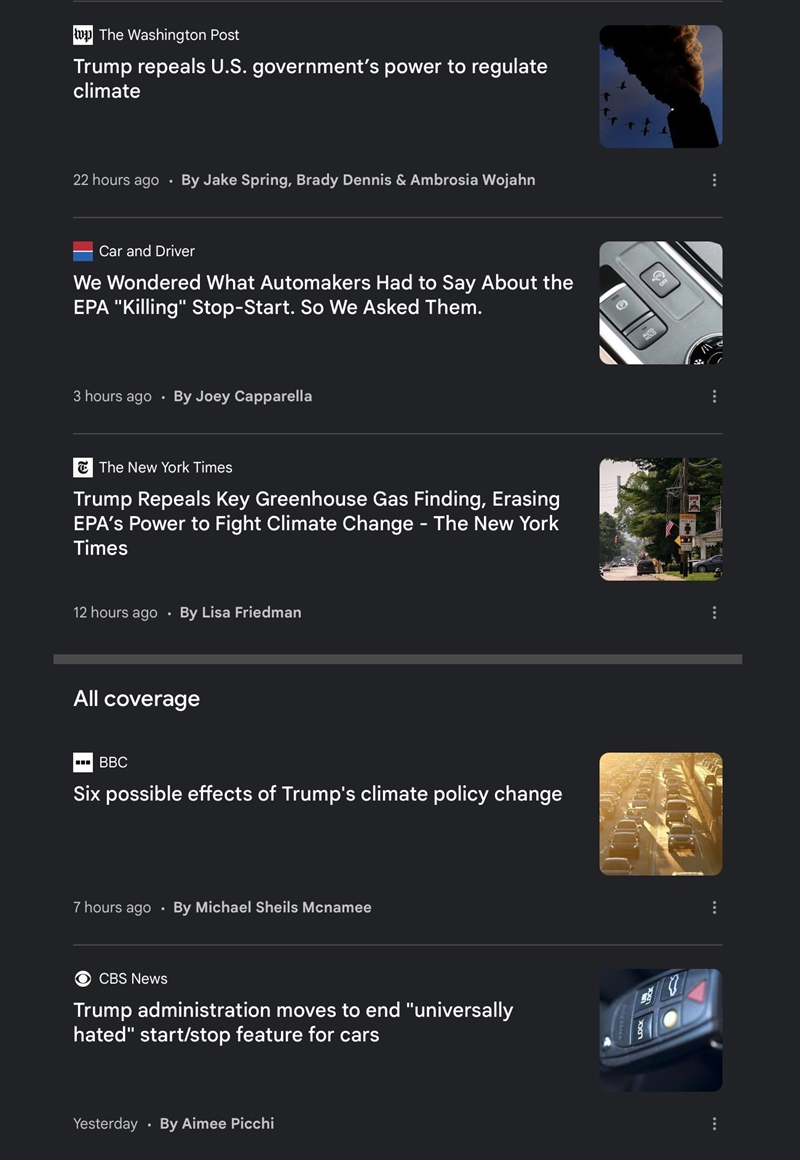800x1160 pixels.
Task: Click the All coverage section heading
Action: click(x=136, y=698)
